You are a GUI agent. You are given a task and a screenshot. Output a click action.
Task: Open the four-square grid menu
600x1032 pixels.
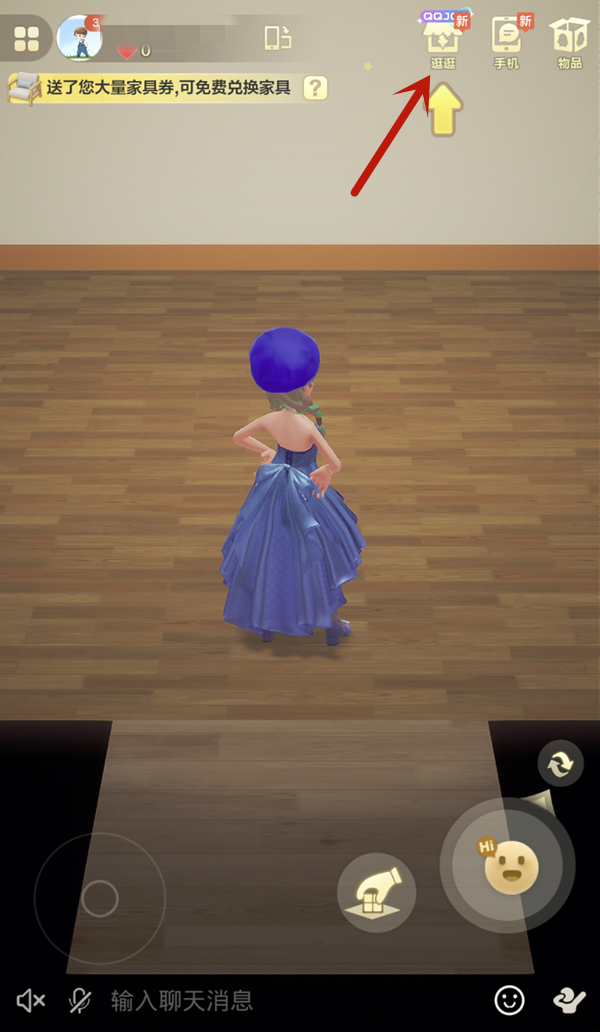coord(27,39)
